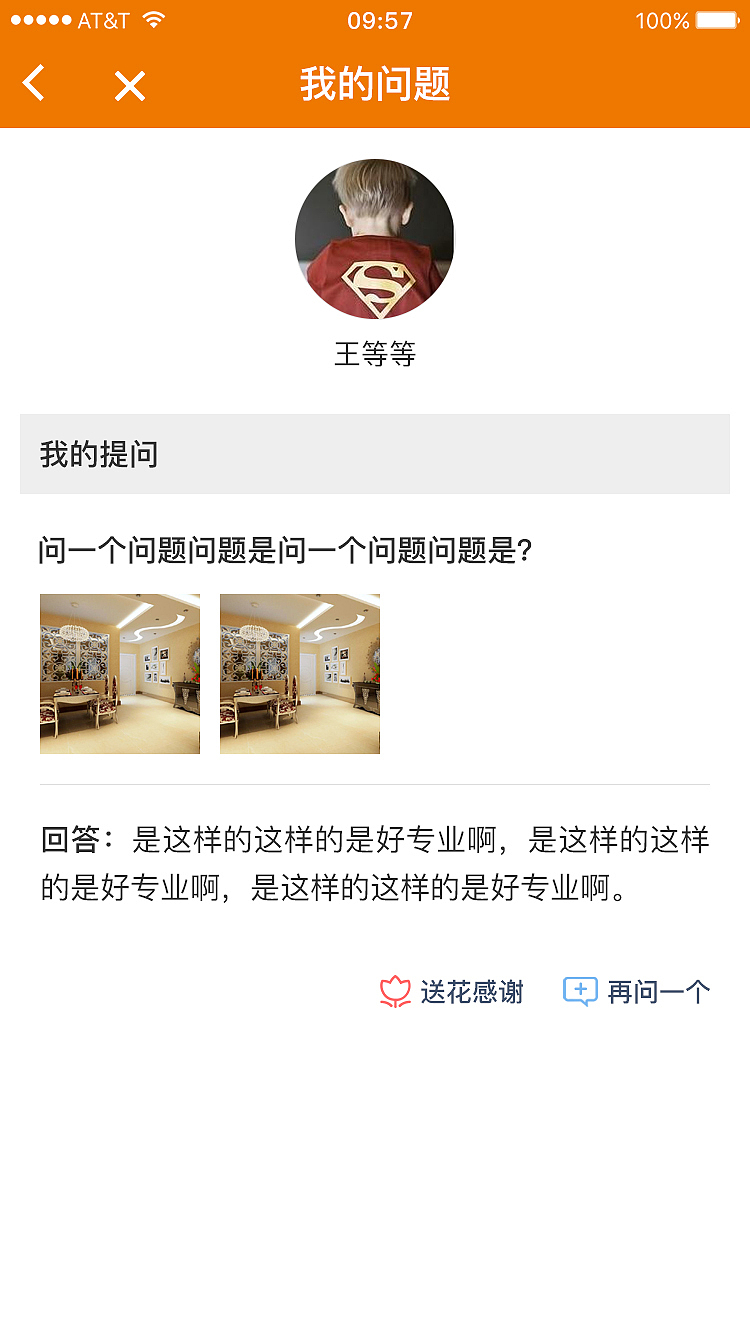
Task: Tap the username 王等等
Action: 374,352
